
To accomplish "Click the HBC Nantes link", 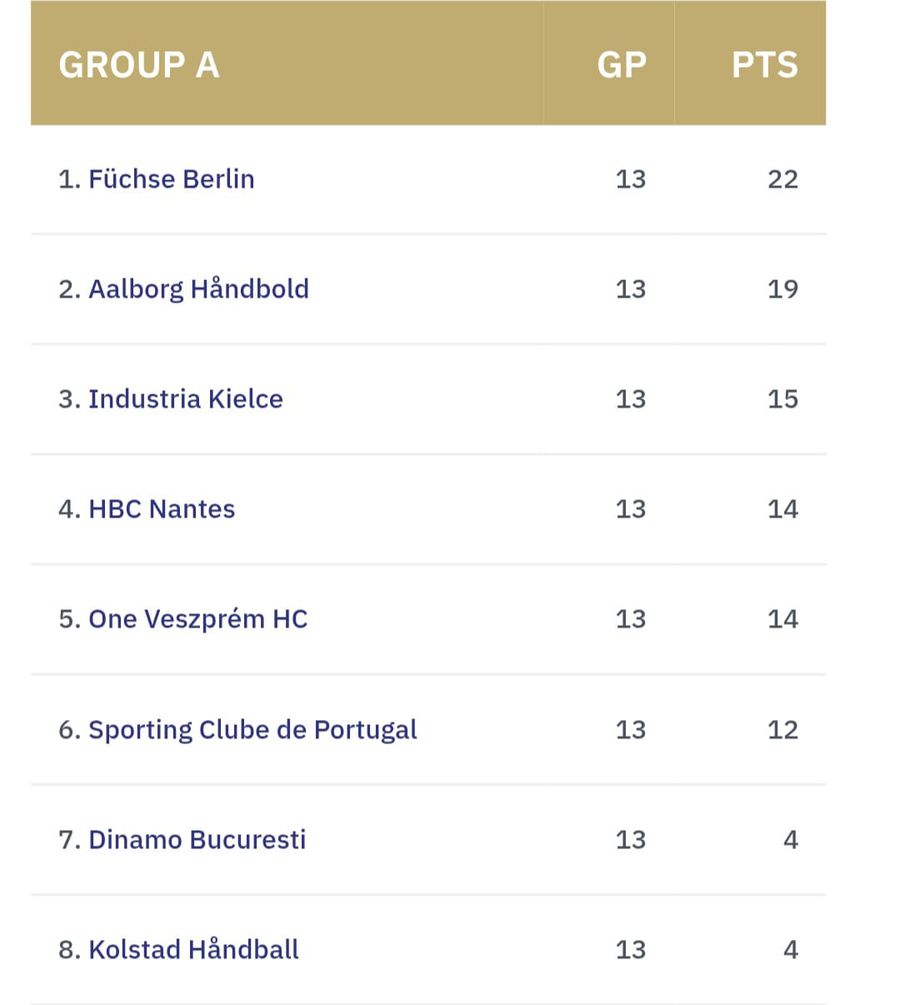I will click(162, 509).
